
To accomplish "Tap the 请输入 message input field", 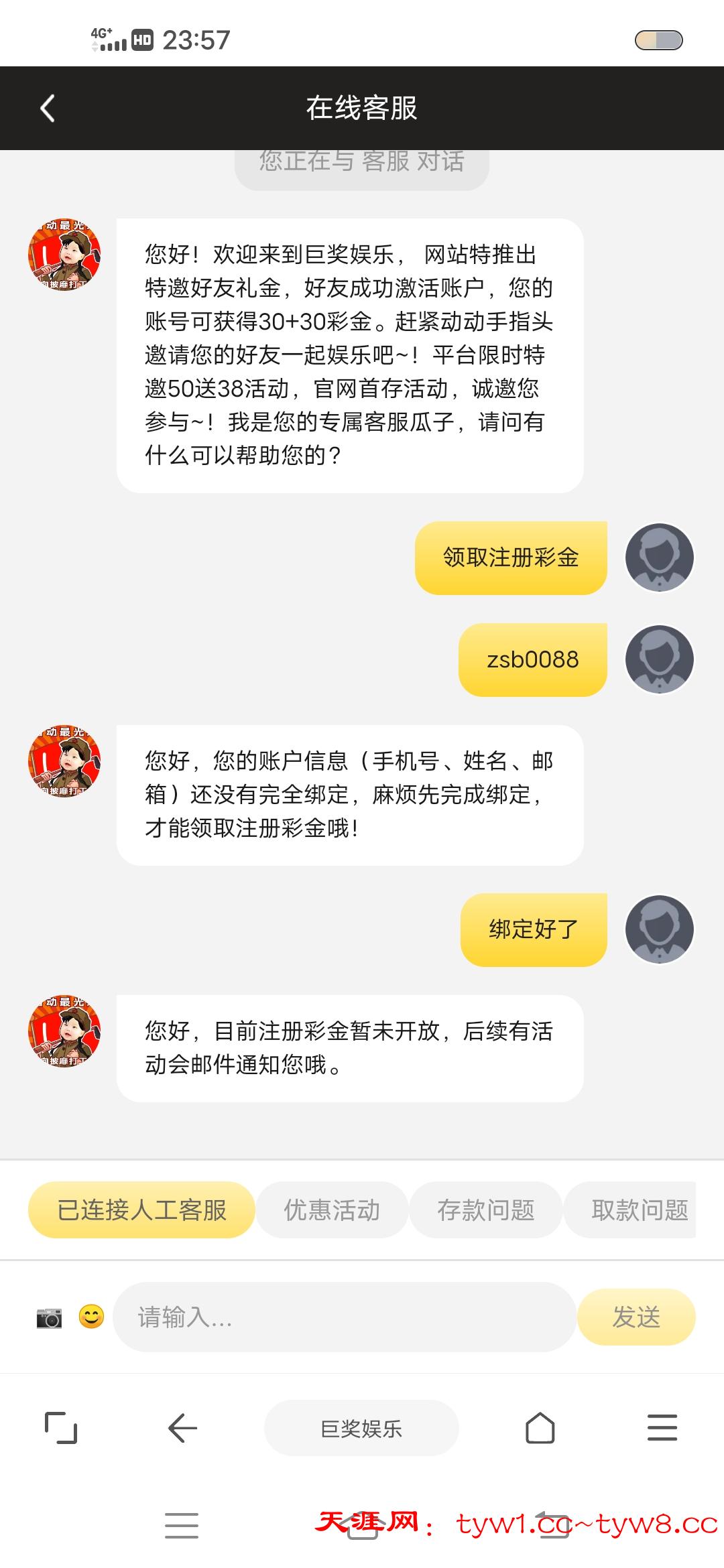I will point(342,1317).
